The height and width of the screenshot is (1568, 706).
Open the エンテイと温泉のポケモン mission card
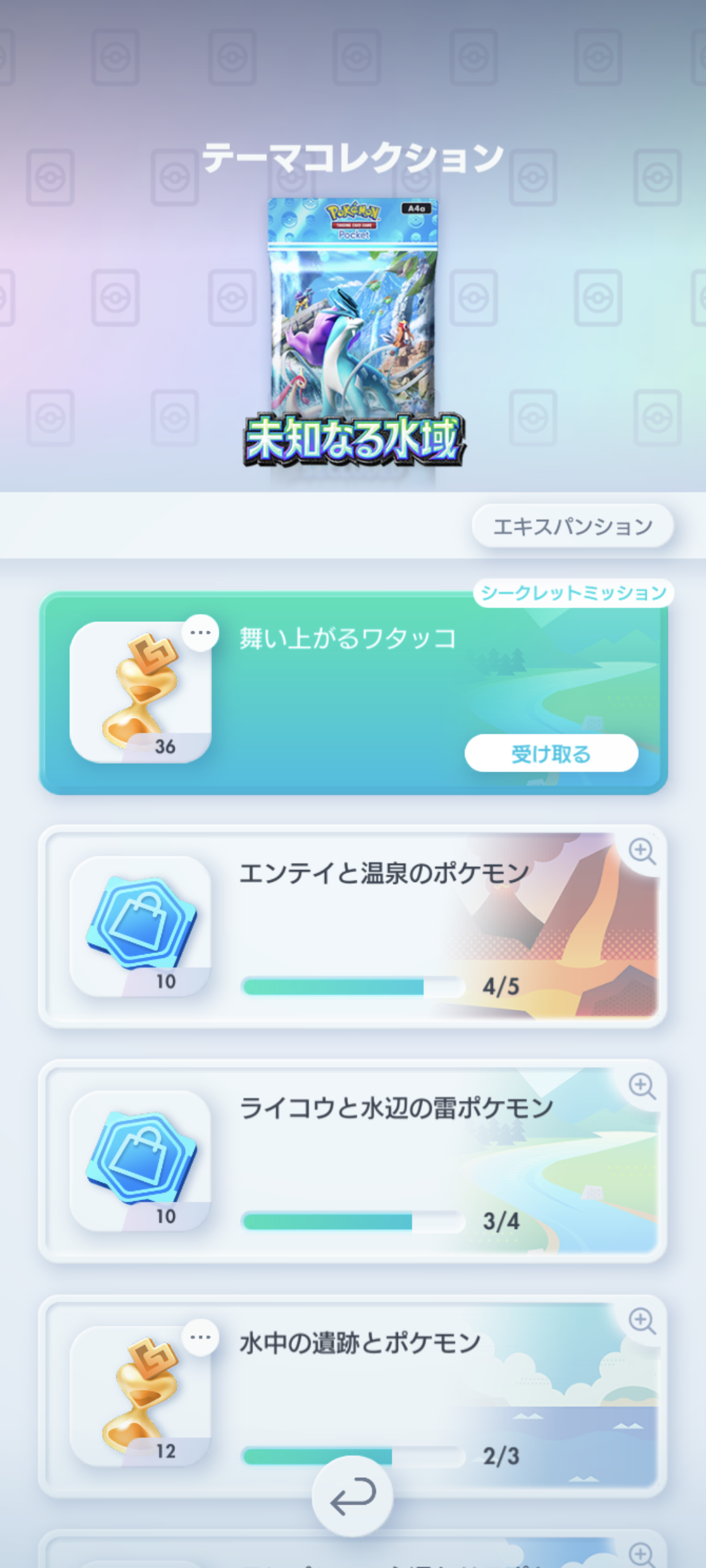353,926
